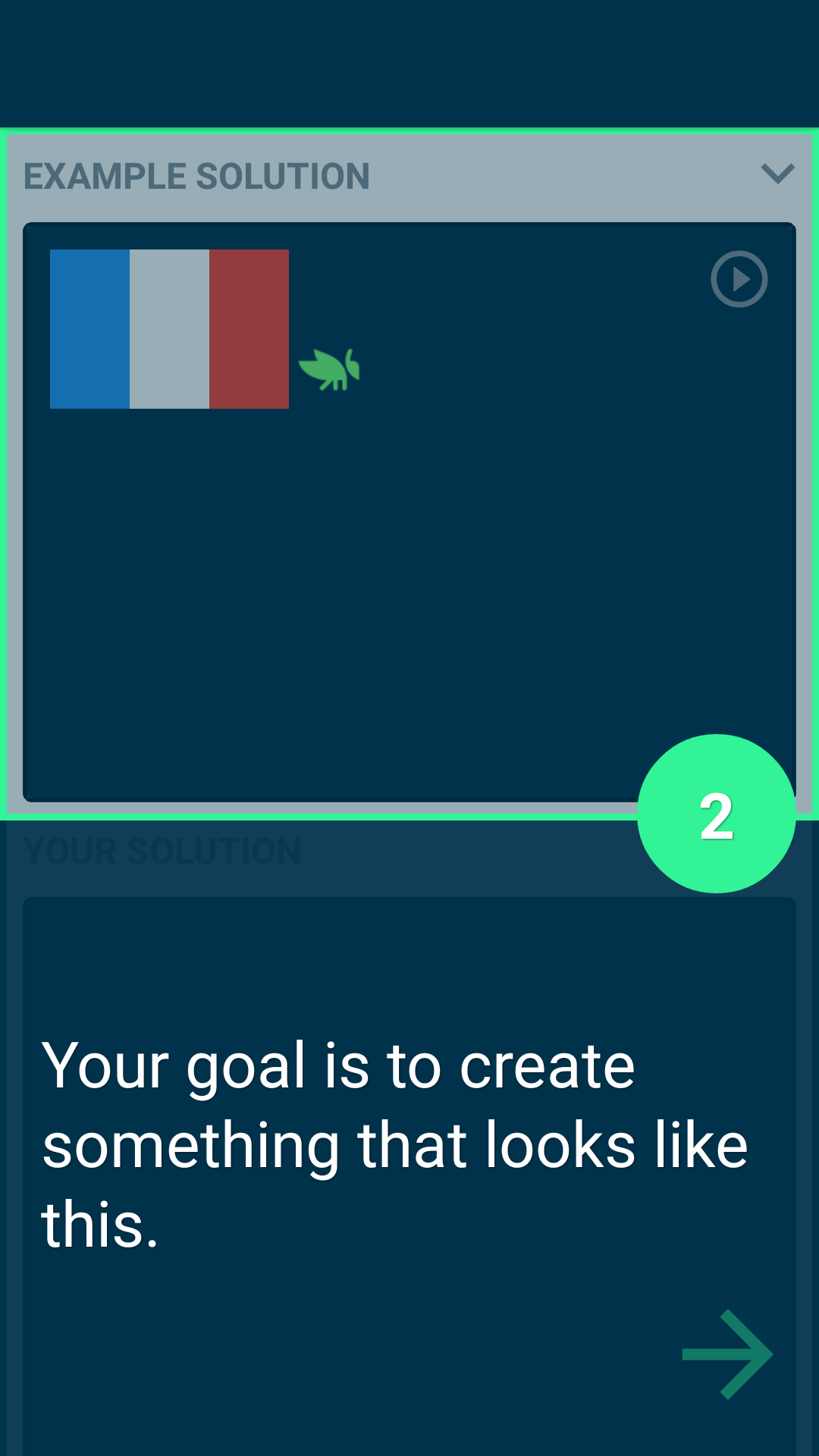Collapse the Example Solution section chevron
819x1456 pixels.
(777, 174)
